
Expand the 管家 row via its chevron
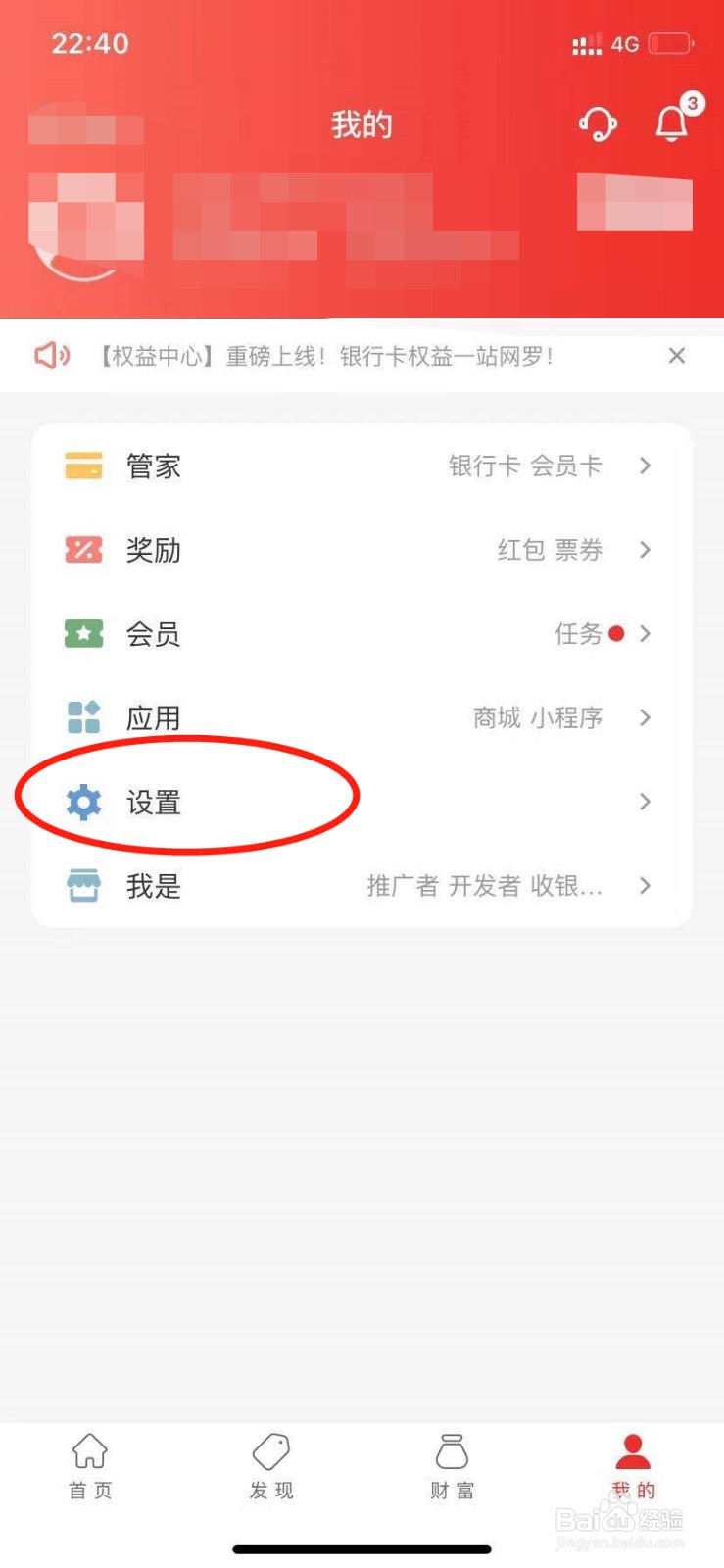[x=645, y=466]
